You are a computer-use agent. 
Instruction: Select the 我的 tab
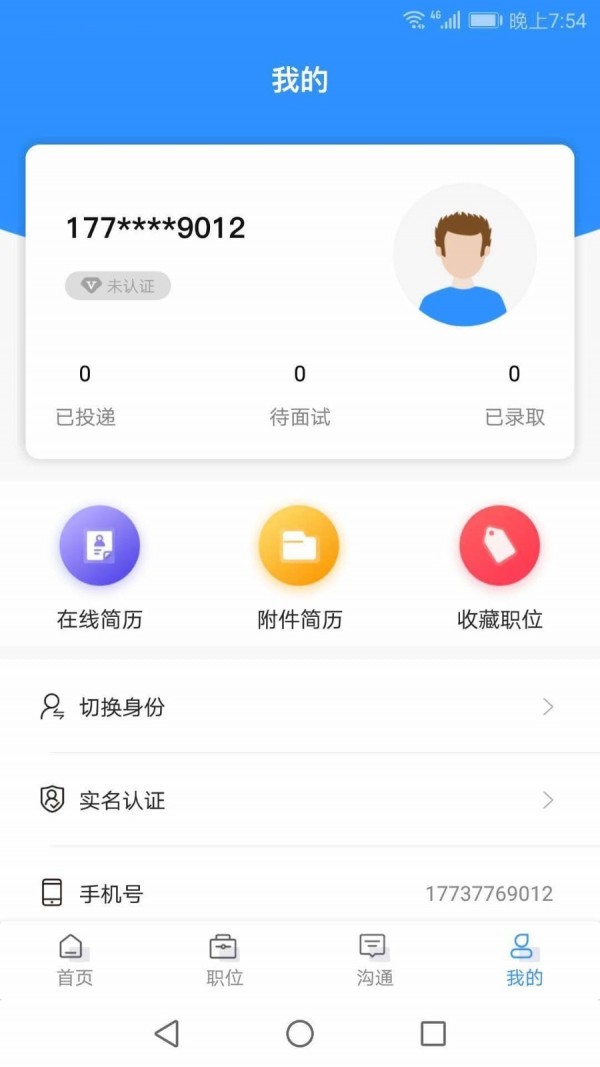[524, 960]
